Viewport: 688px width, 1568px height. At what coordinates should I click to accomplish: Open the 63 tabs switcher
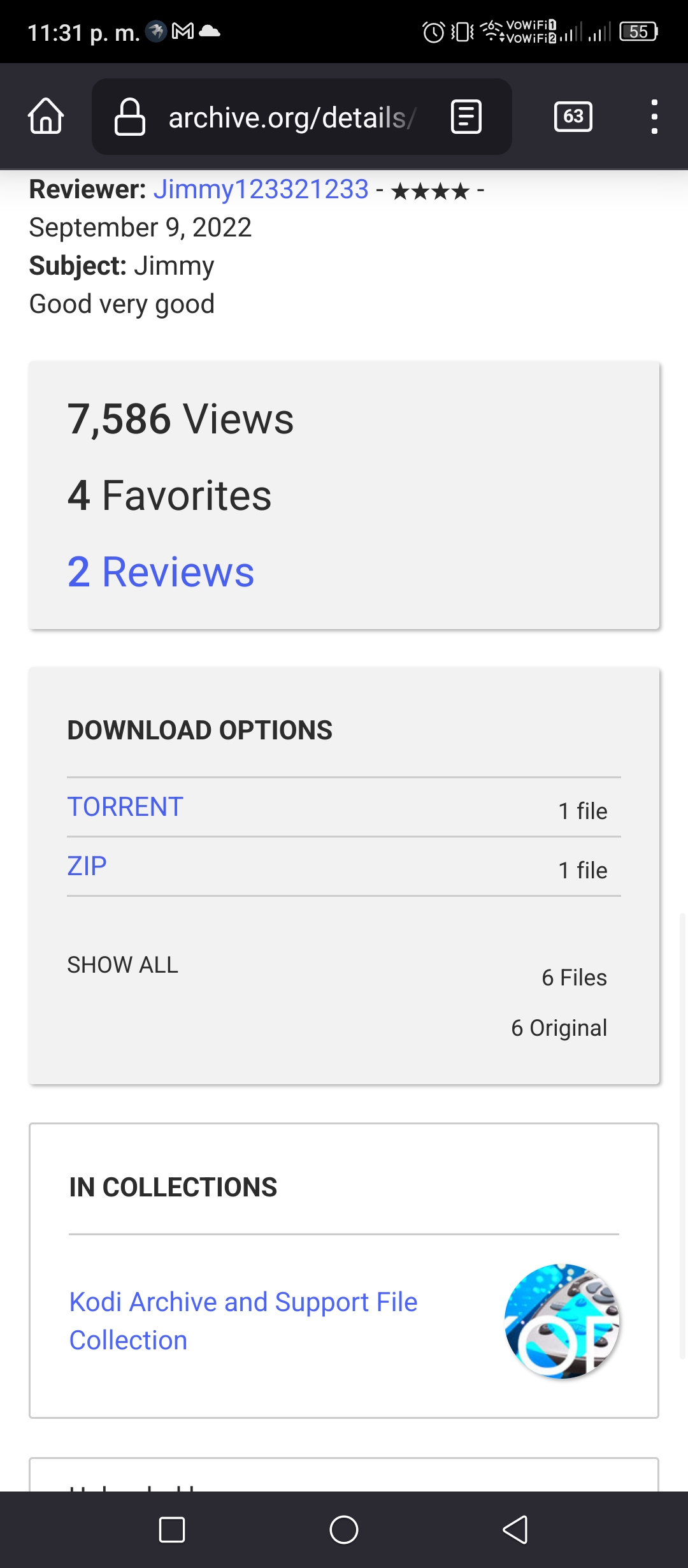[x=573, y=116]
